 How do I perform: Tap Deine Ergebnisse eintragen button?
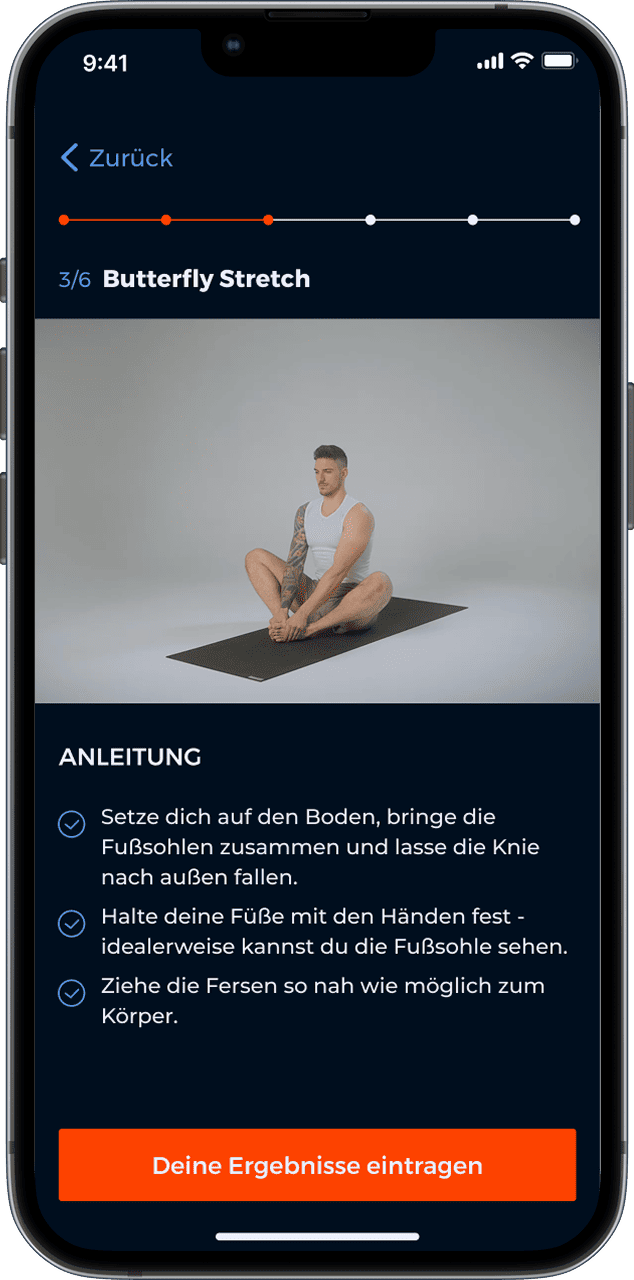tap(317, 1165)
